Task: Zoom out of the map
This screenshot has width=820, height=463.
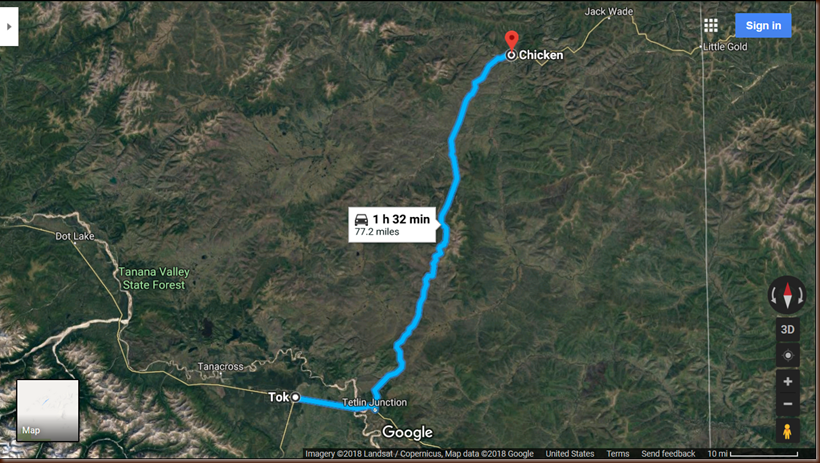Action: [787, 404]
